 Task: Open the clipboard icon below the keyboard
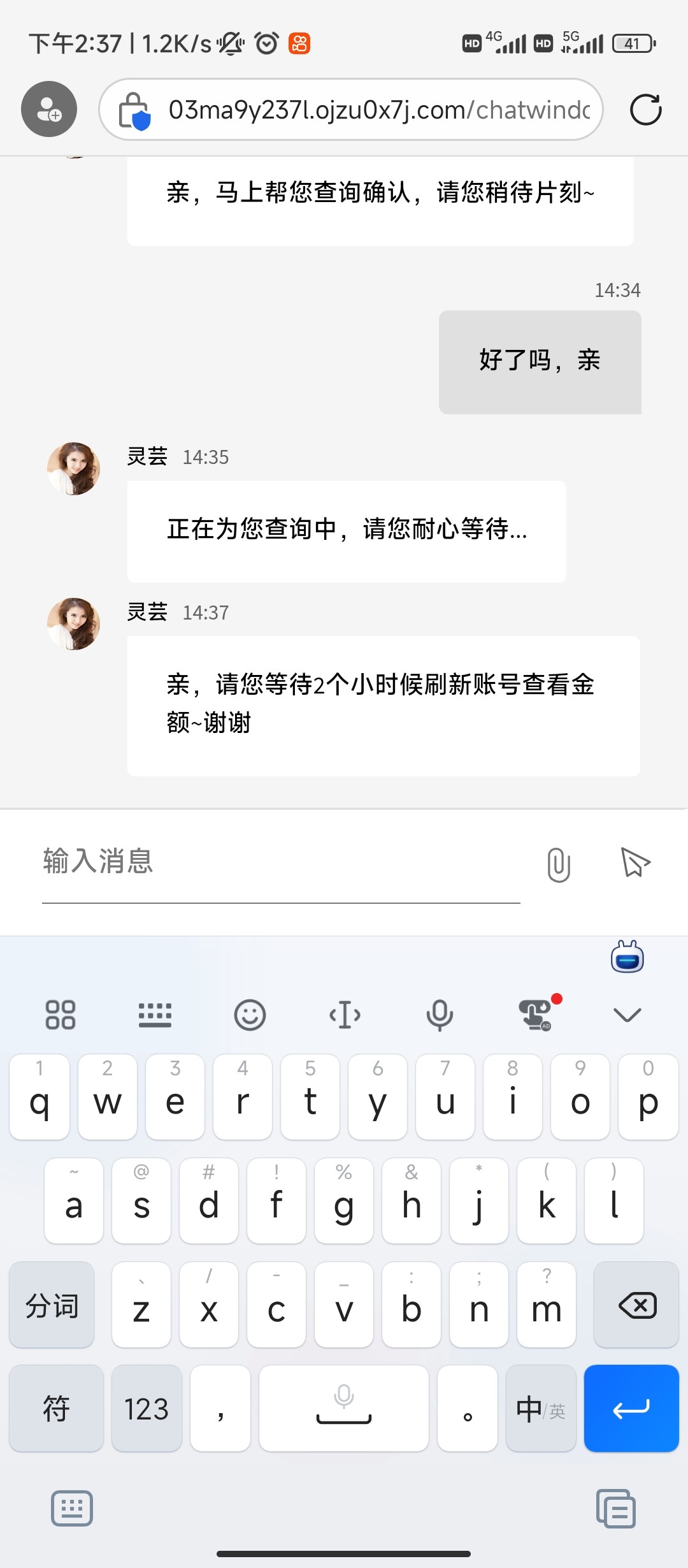click(x=615, y=1509)
